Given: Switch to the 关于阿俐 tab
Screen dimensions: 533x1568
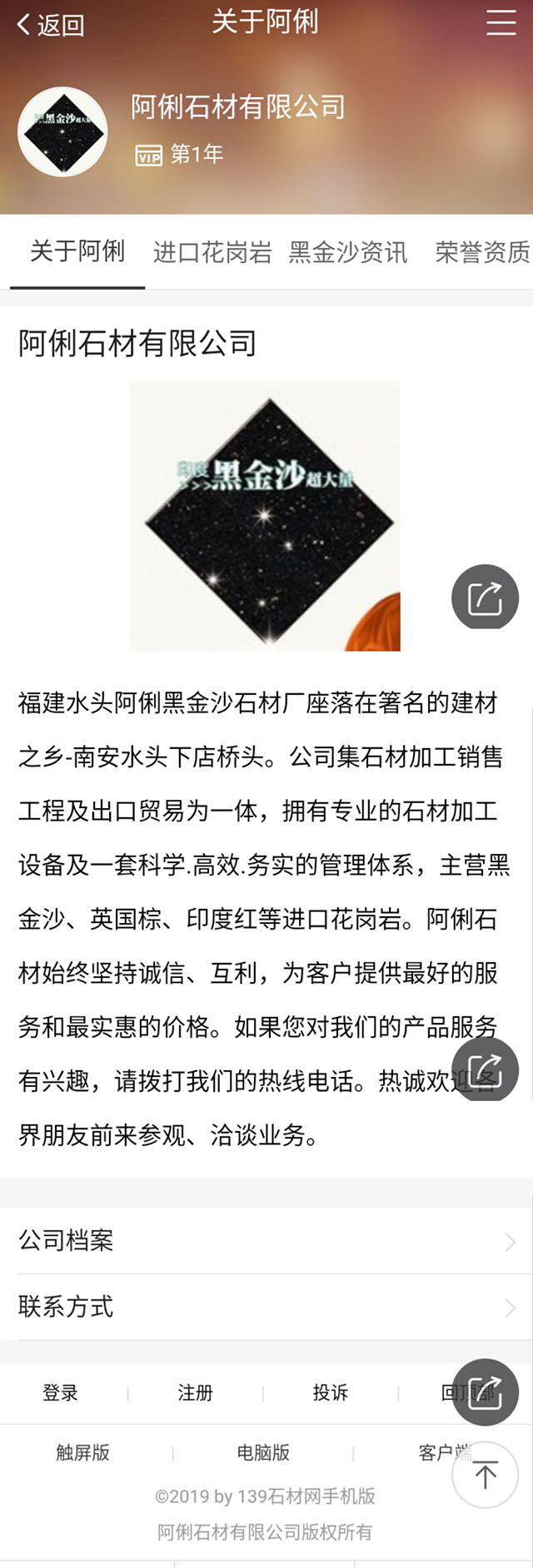Looking at the screenshot, I should 77,251.
